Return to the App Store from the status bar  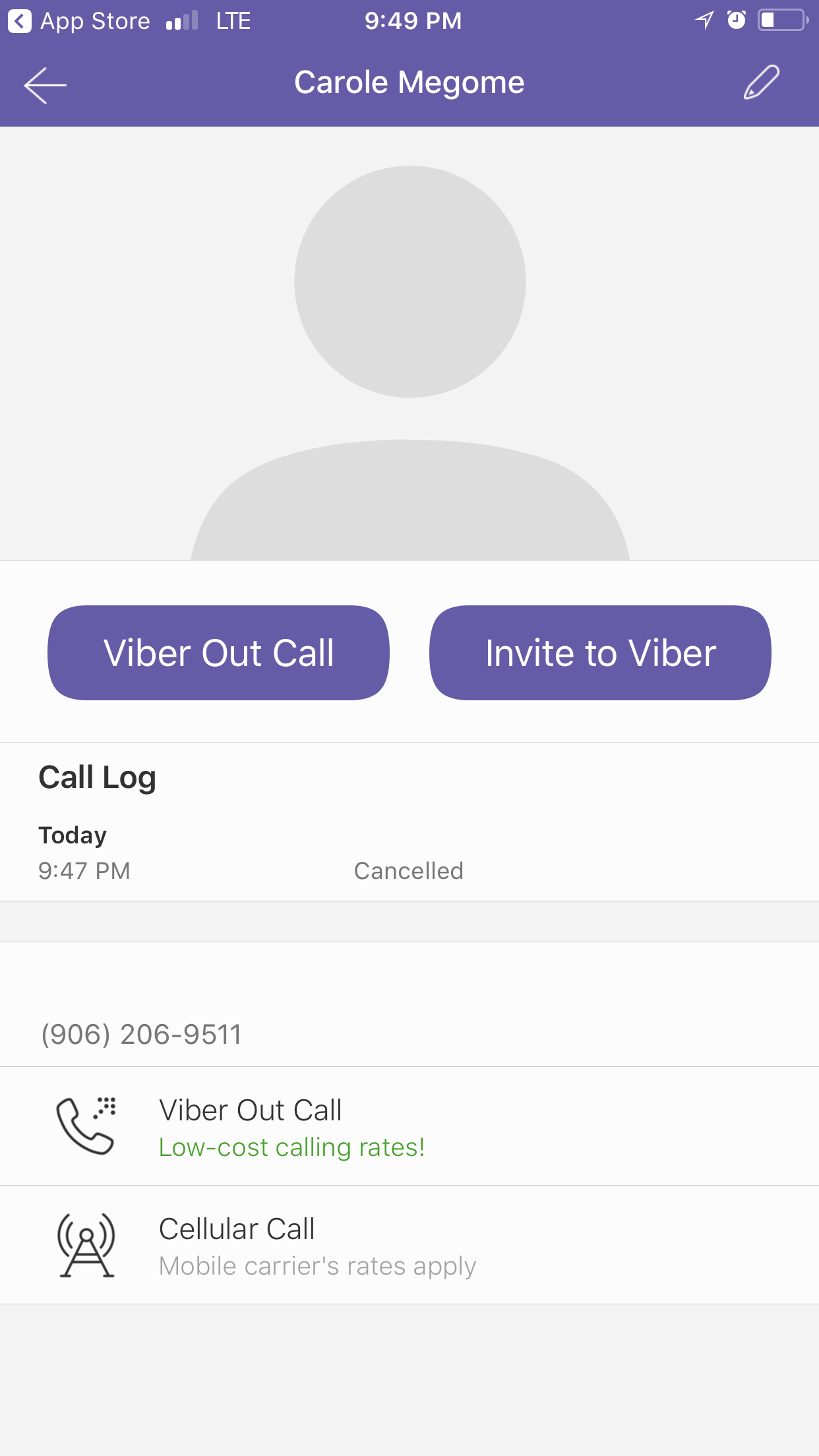coord(79,21)
